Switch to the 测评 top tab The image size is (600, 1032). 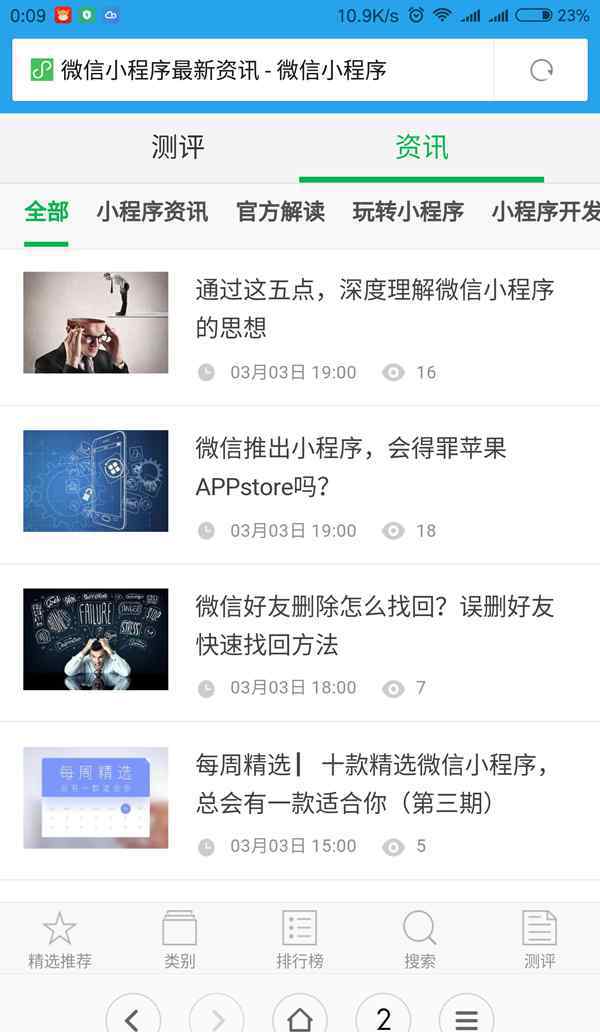tap(178, 148)
